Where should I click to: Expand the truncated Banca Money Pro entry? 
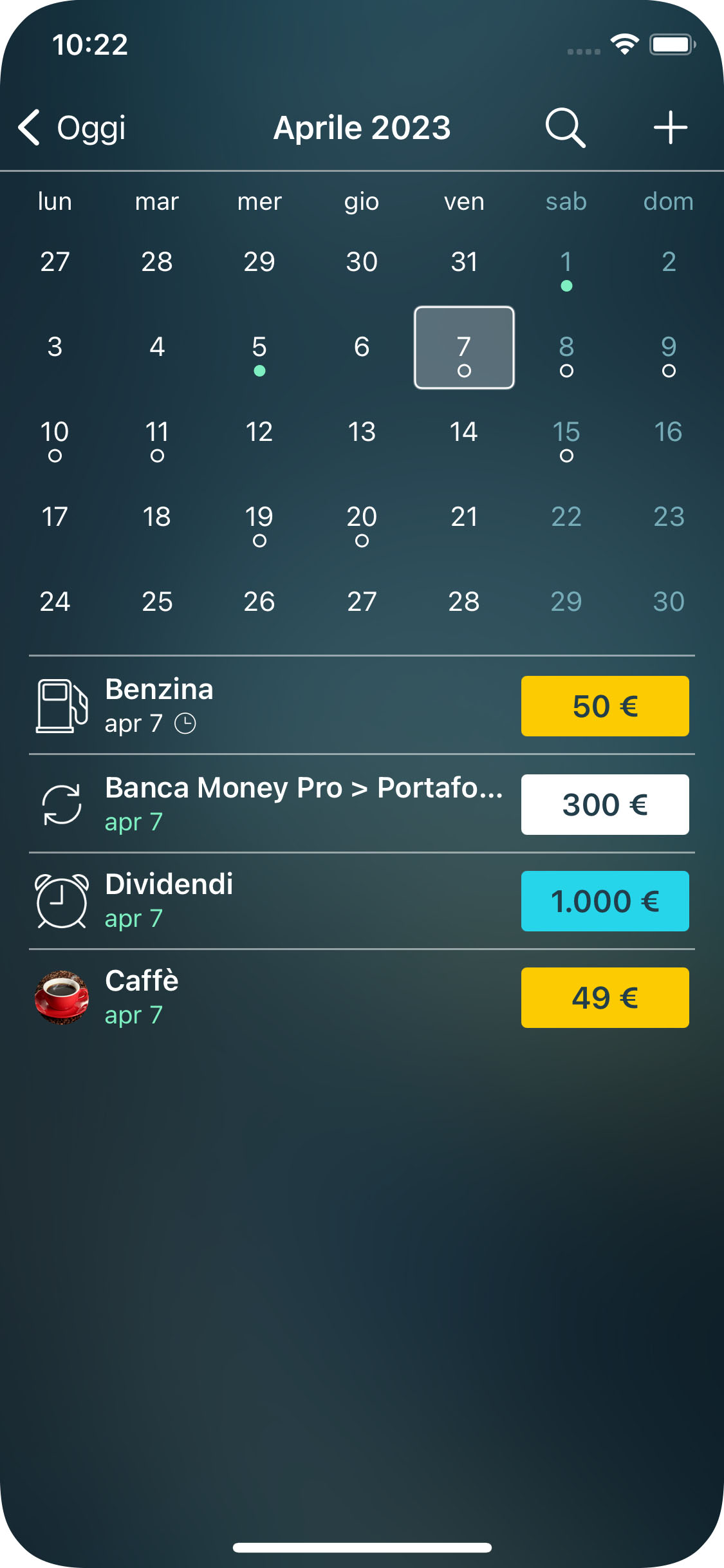(306, 789)
